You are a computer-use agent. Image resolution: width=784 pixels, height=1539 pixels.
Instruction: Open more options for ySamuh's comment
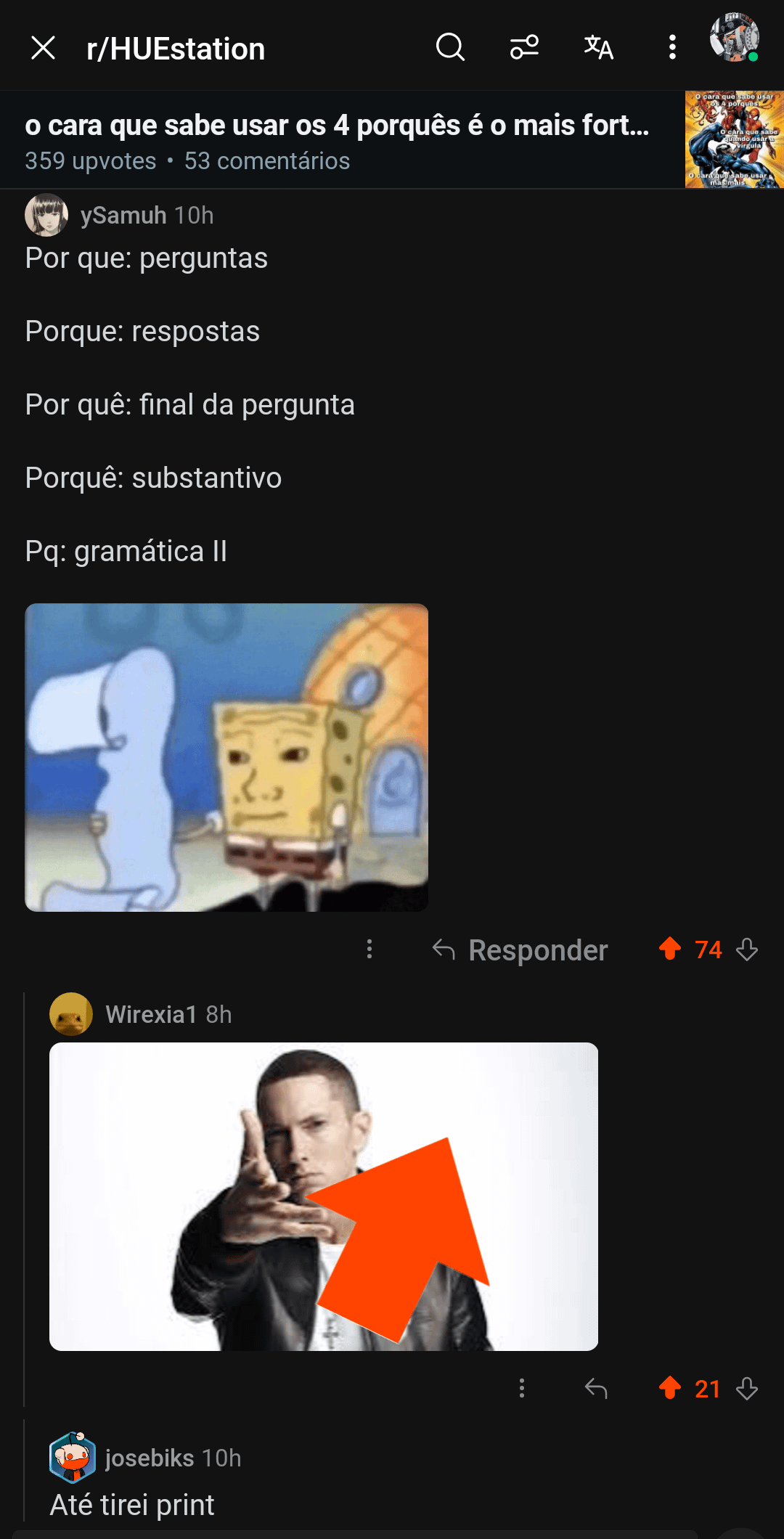pos(369,950)
